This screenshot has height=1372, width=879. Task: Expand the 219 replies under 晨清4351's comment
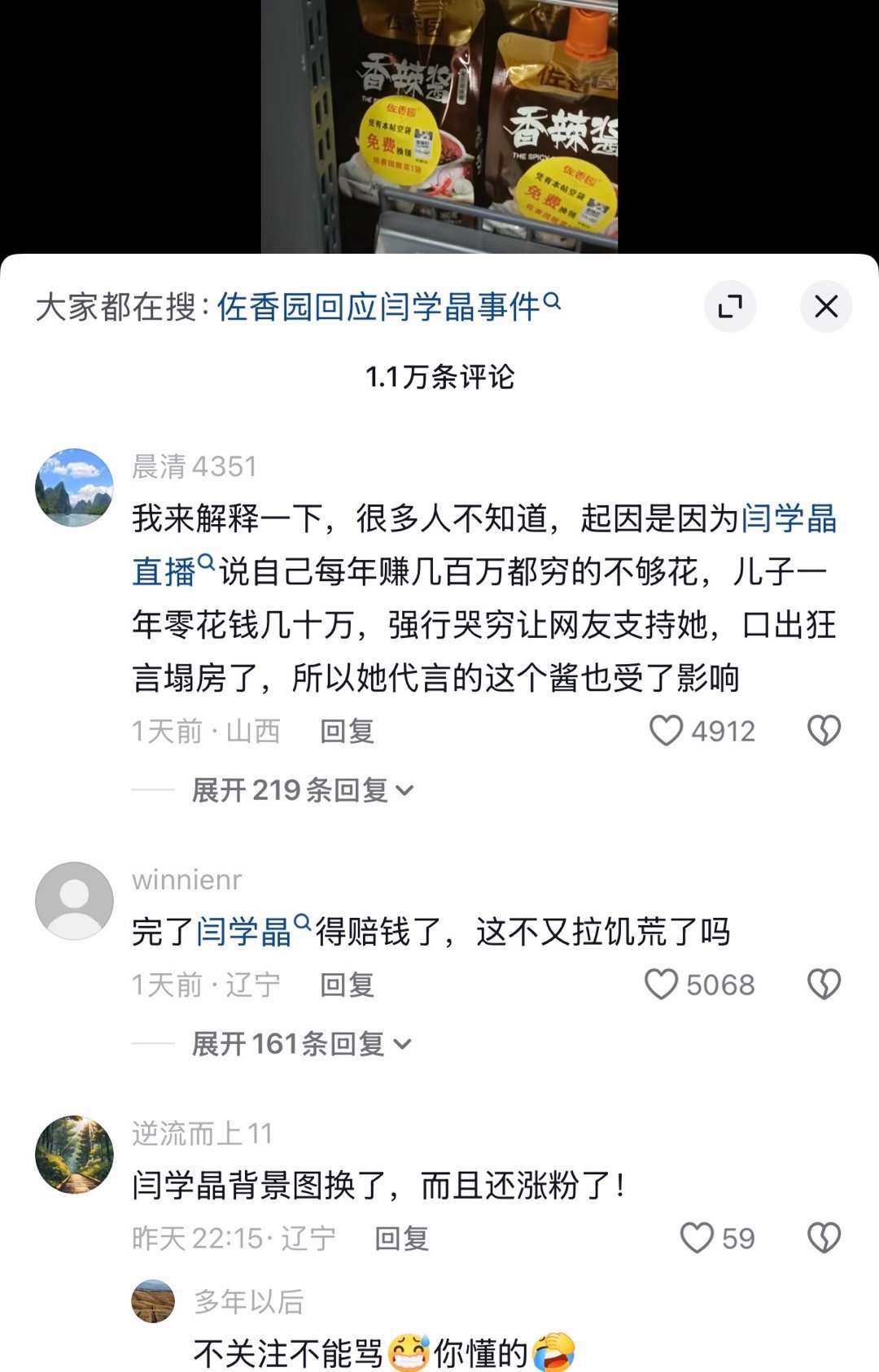pyautogui.click(x=289, y=789)
